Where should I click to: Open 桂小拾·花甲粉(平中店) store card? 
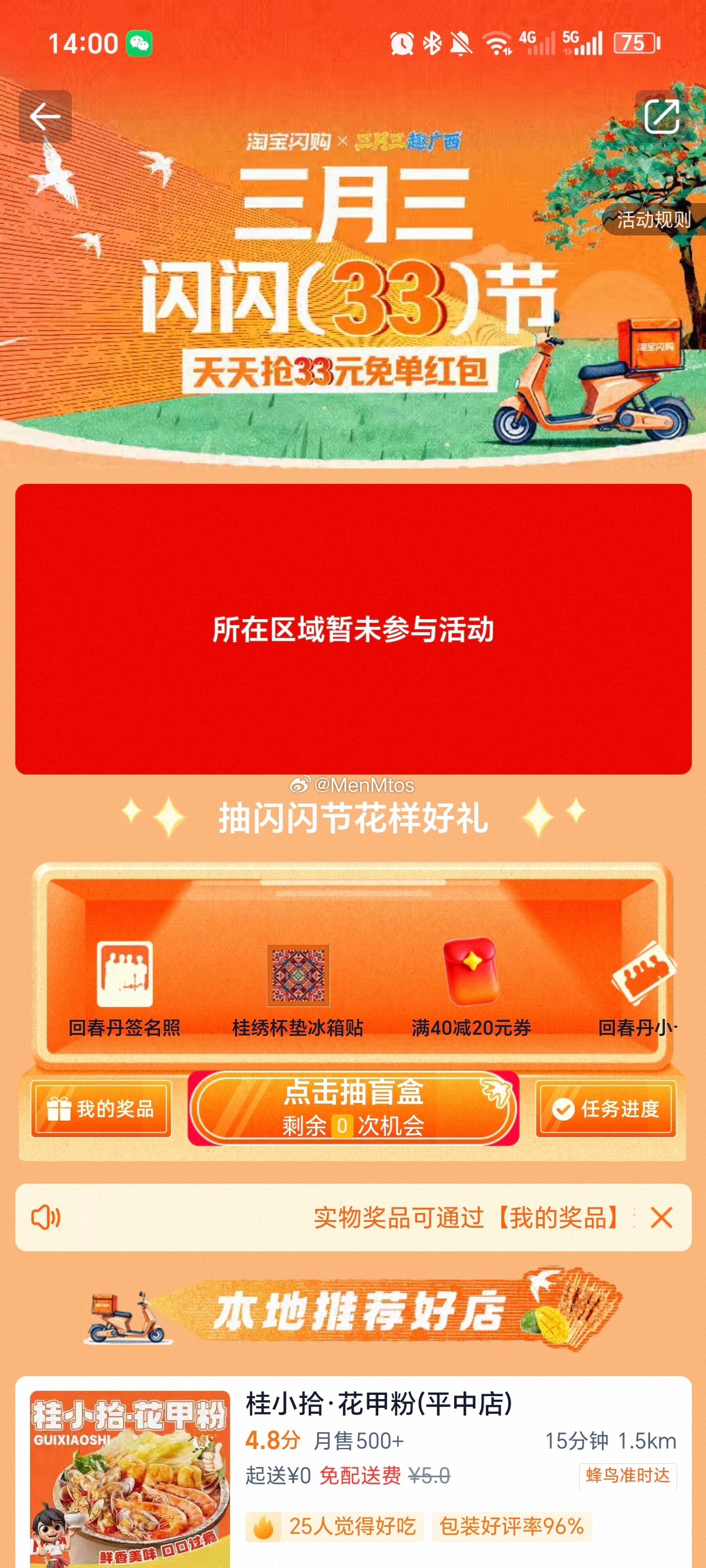click(378, 1404)
